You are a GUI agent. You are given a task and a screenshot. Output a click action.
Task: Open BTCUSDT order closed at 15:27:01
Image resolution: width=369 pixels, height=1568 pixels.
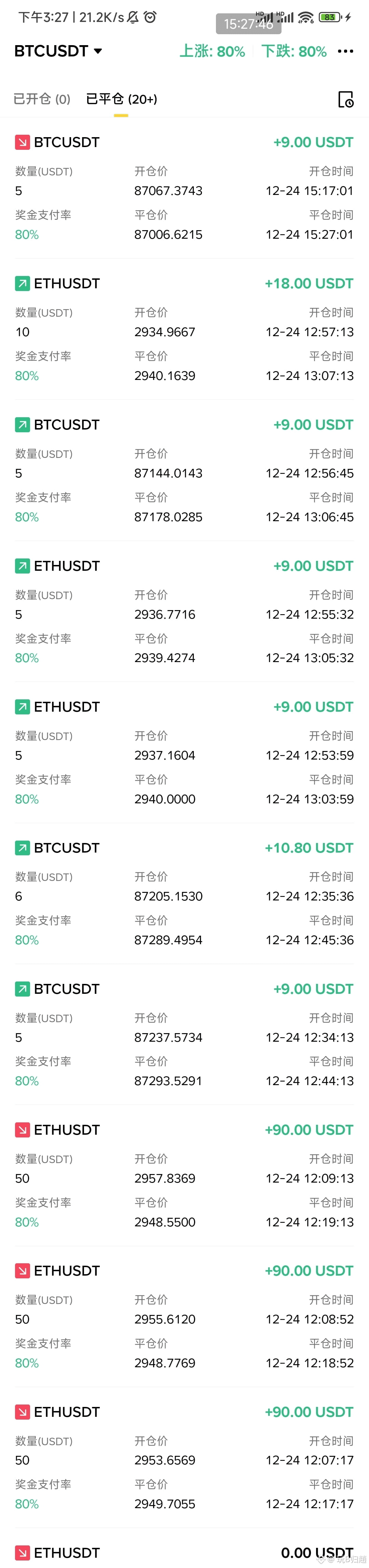[184, 188]
